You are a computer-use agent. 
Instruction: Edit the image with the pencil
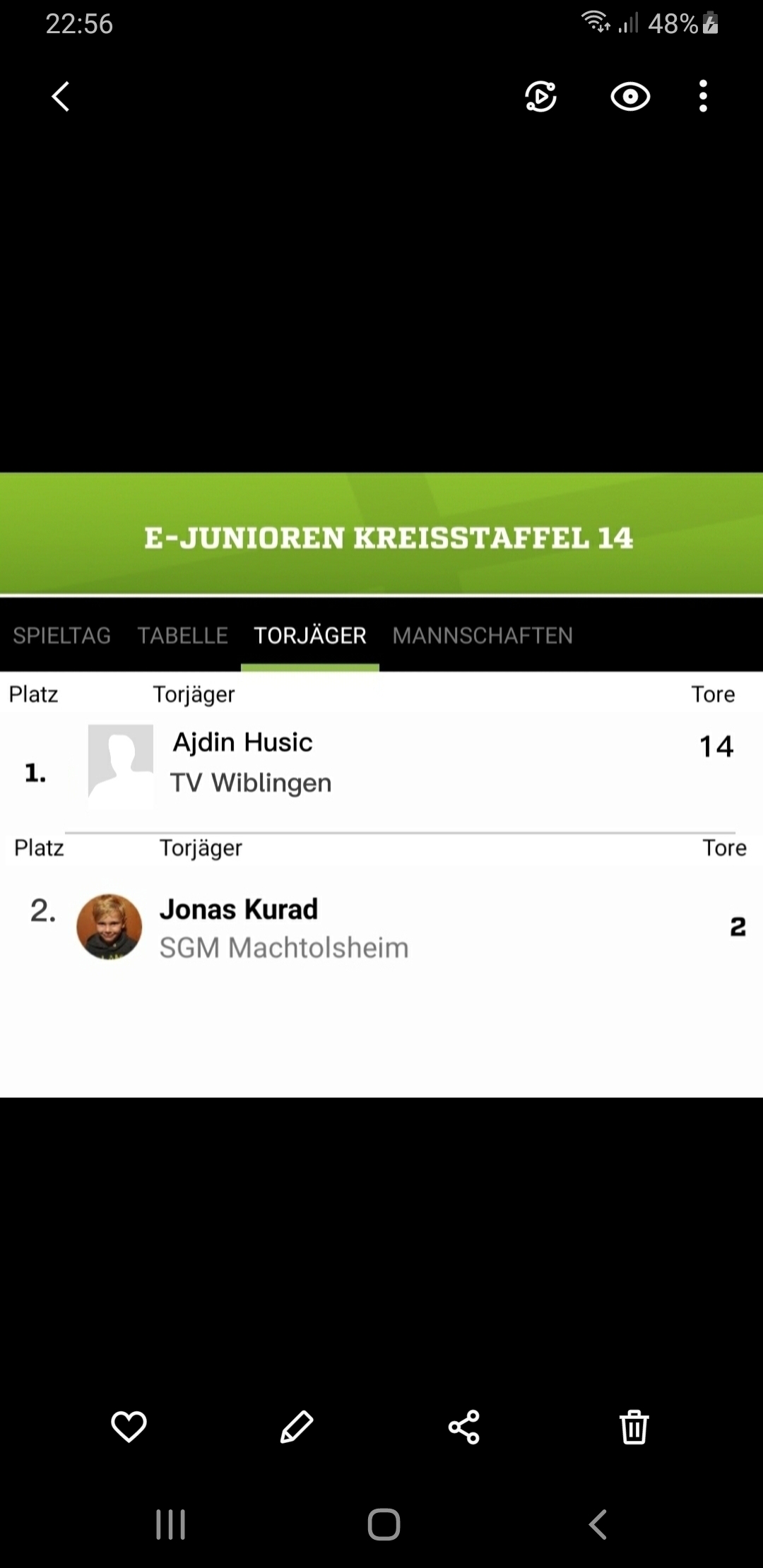tap(296, 1427)
